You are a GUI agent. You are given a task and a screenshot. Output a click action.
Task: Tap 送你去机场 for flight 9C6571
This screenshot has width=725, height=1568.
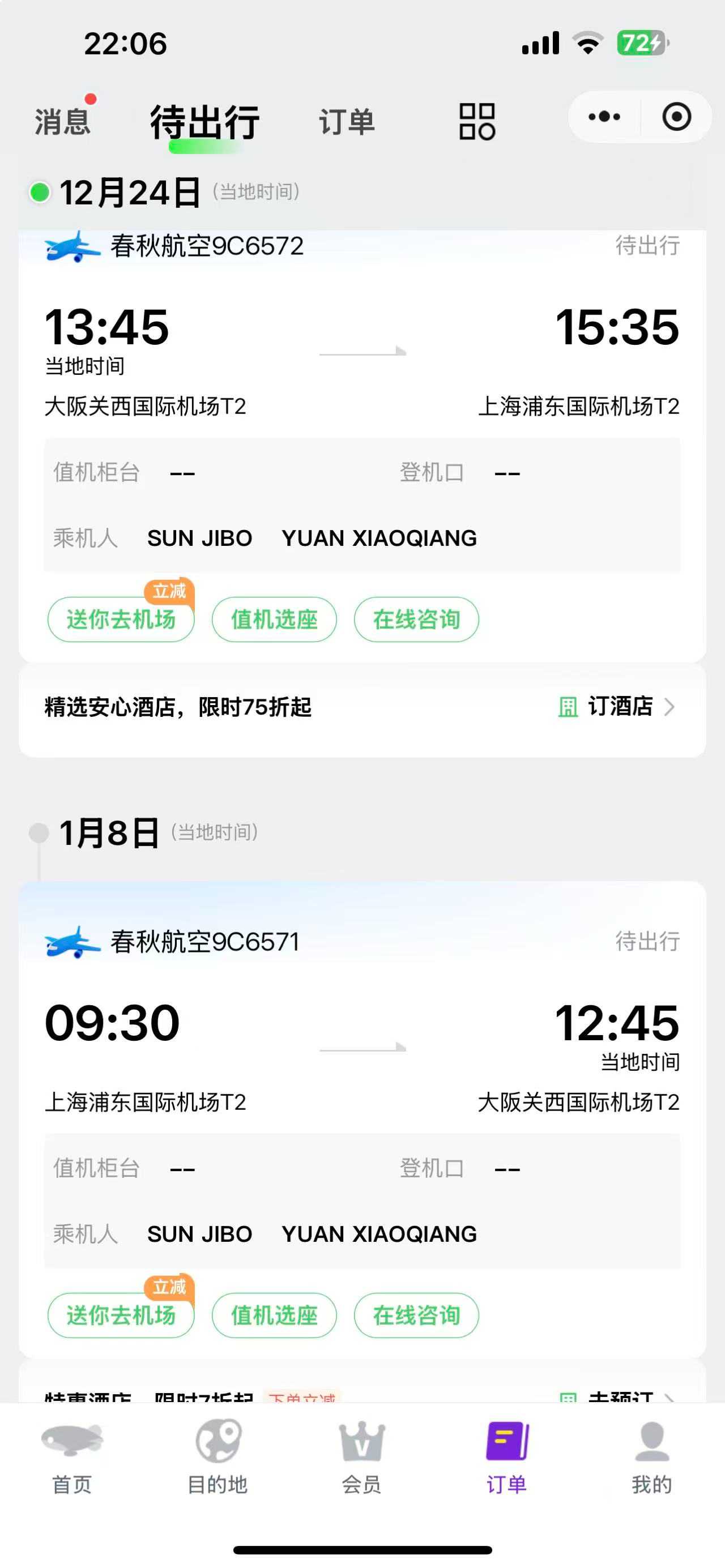[x=121, y=1315]
